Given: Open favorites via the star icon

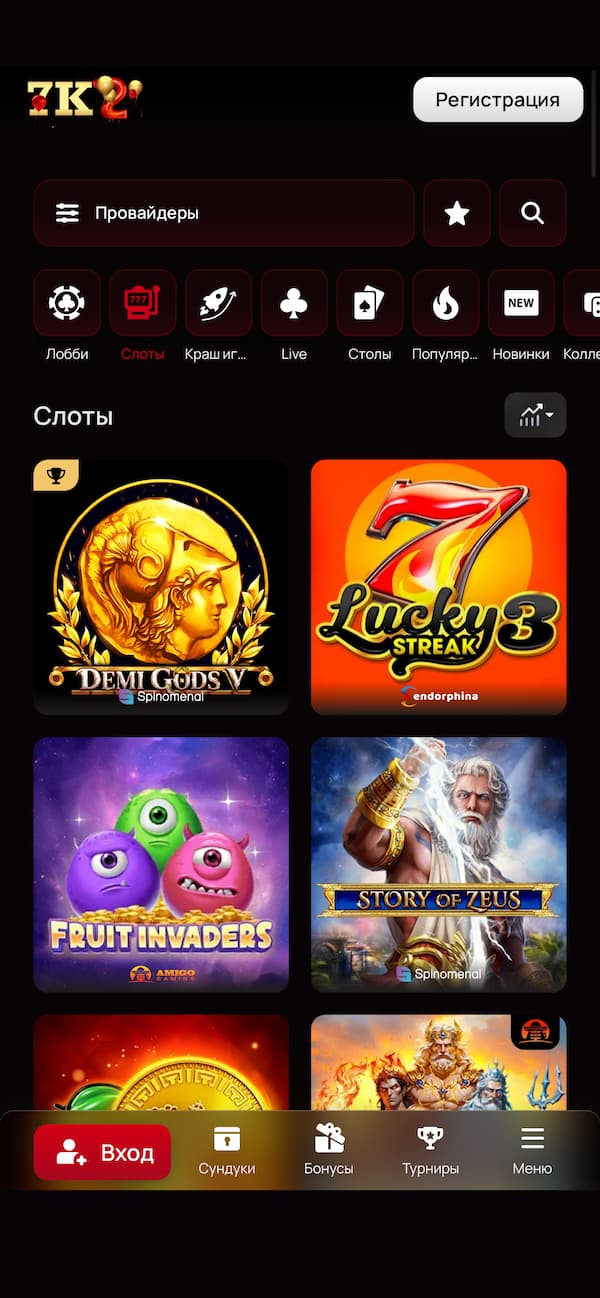Looking at the screenshot, I should [x=457, y=213].
